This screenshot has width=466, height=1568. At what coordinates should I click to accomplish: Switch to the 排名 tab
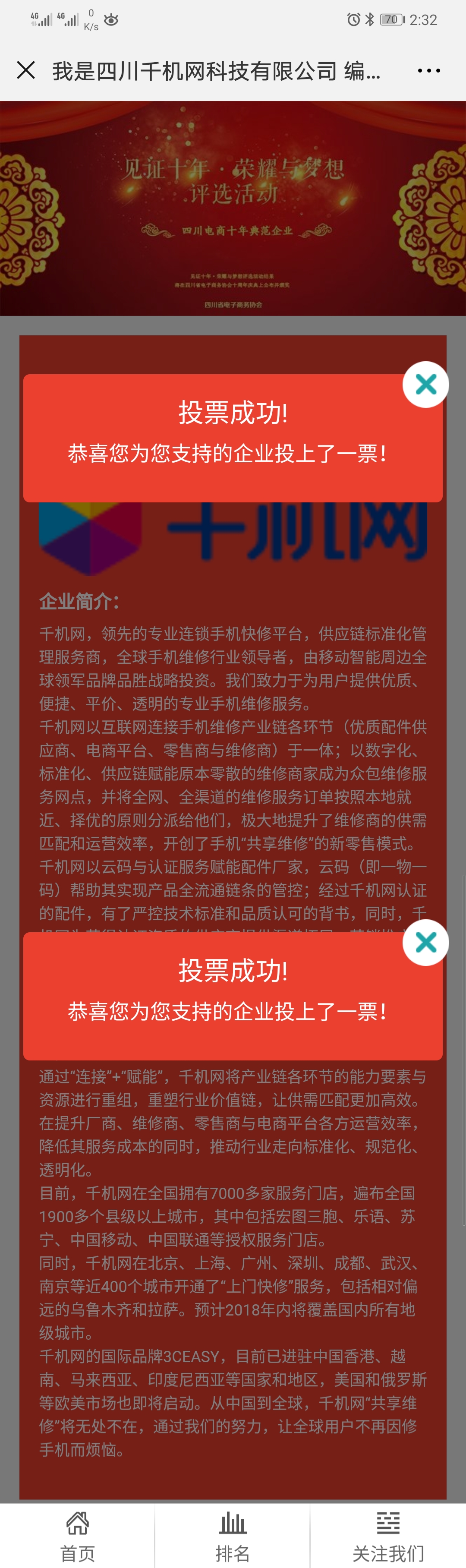[x=233, y=1535]
